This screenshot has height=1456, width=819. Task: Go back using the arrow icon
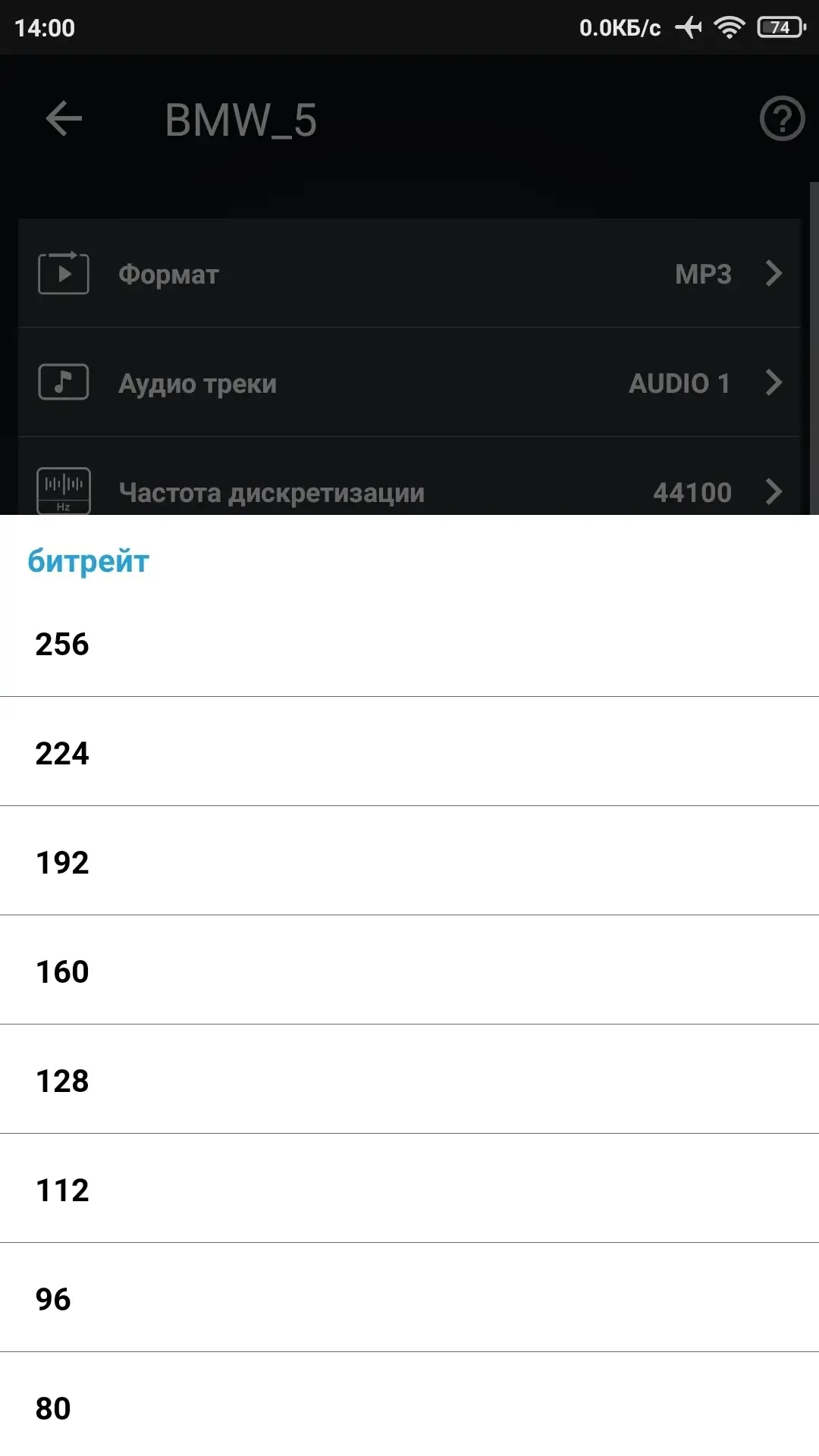click(x=64, y=119)
